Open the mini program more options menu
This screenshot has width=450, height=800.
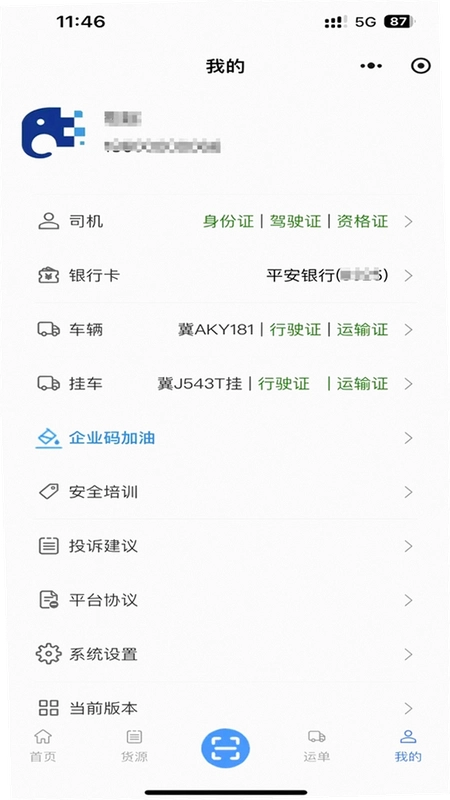(371, 66)
